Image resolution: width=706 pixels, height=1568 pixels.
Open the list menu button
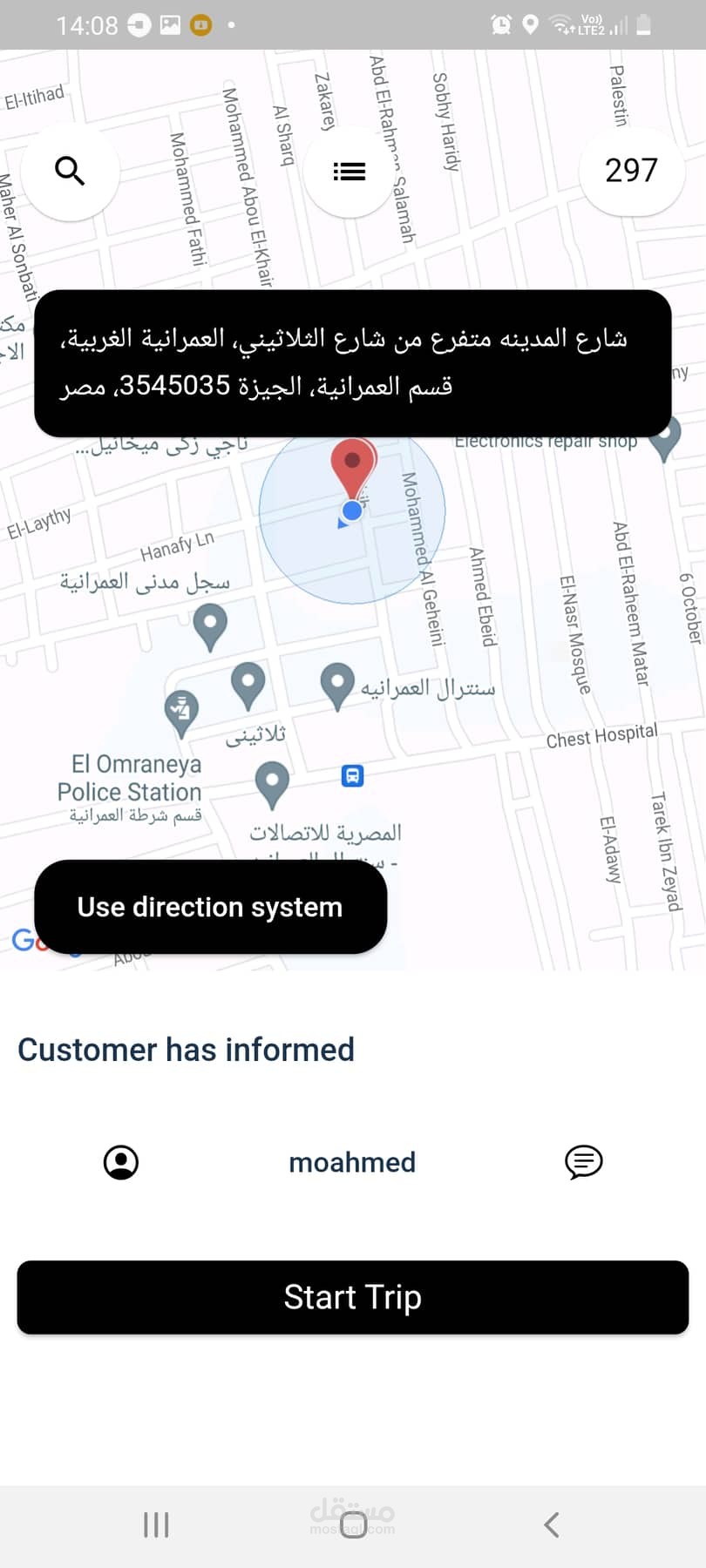[x=350, y=172]
